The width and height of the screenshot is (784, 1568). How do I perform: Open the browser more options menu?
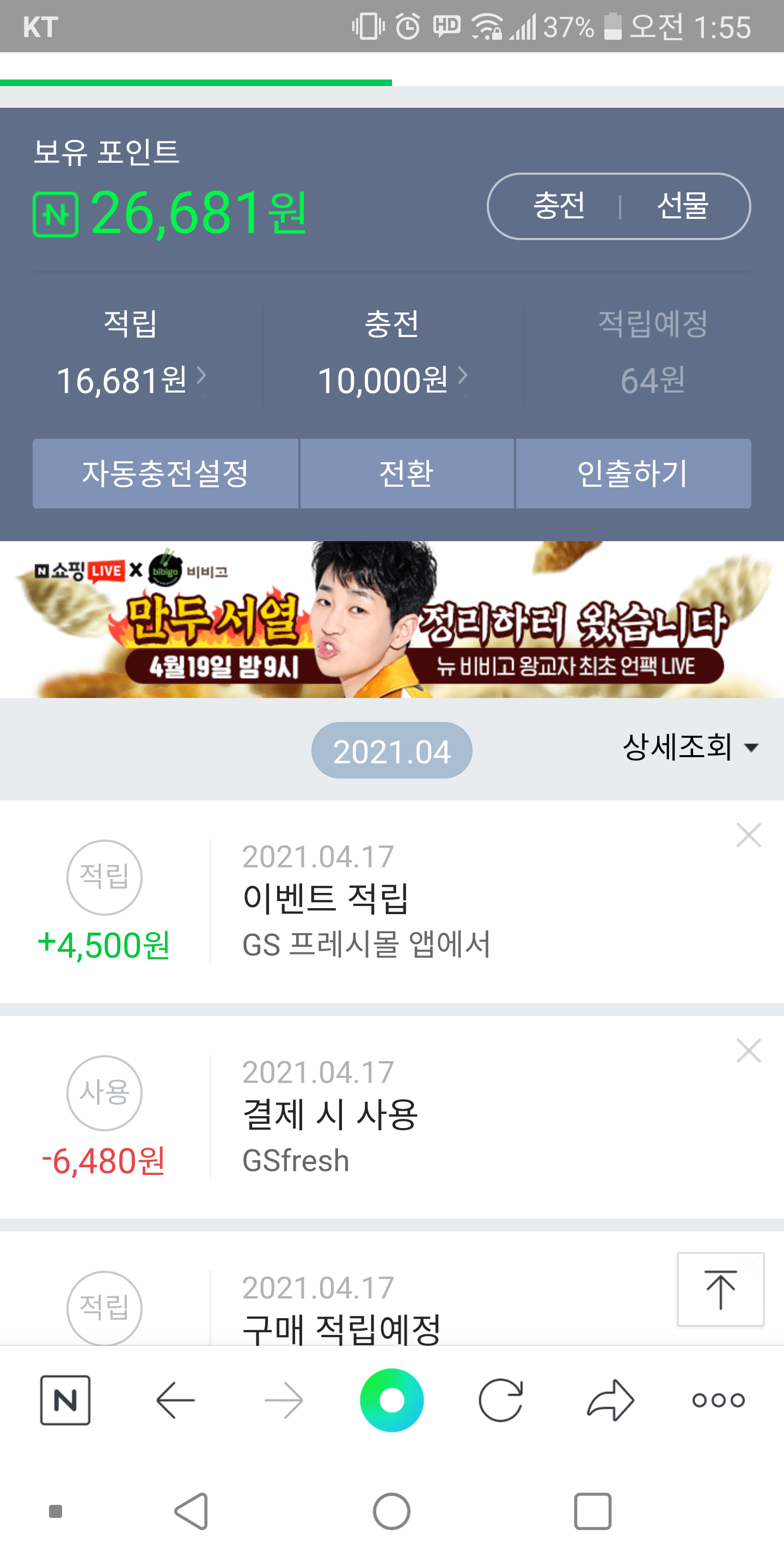click(718, 1400)
